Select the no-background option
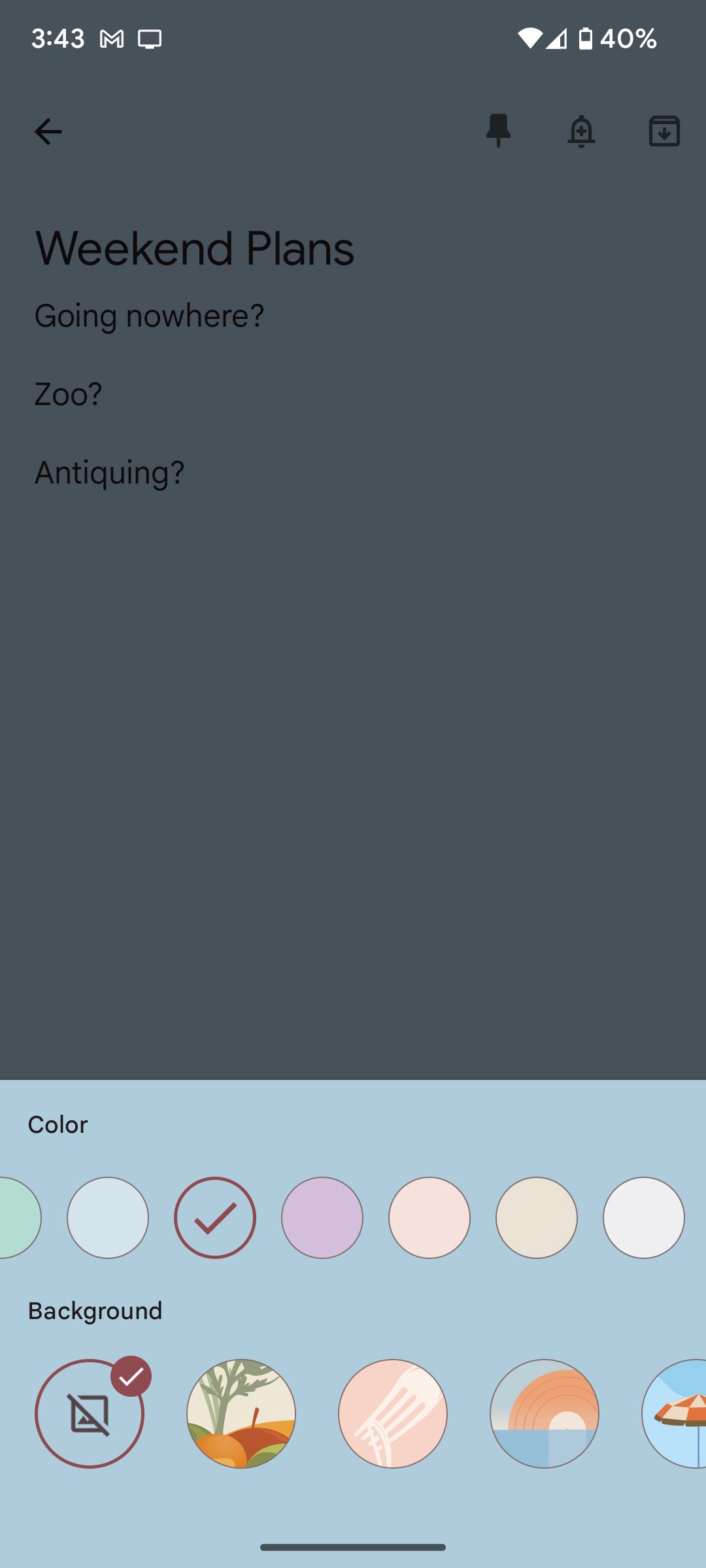The width and height of the screenshot is (706, 1568). pyautogui.click(x=90, y=1414)
